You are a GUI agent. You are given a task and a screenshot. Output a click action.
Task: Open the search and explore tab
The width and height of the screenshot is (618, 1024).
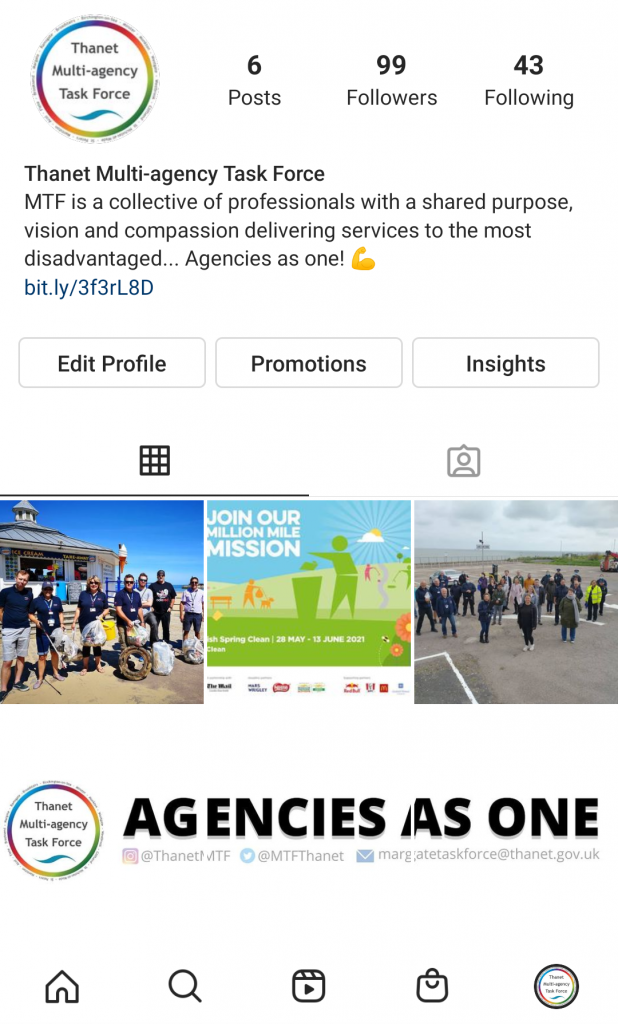pos(185,986)
